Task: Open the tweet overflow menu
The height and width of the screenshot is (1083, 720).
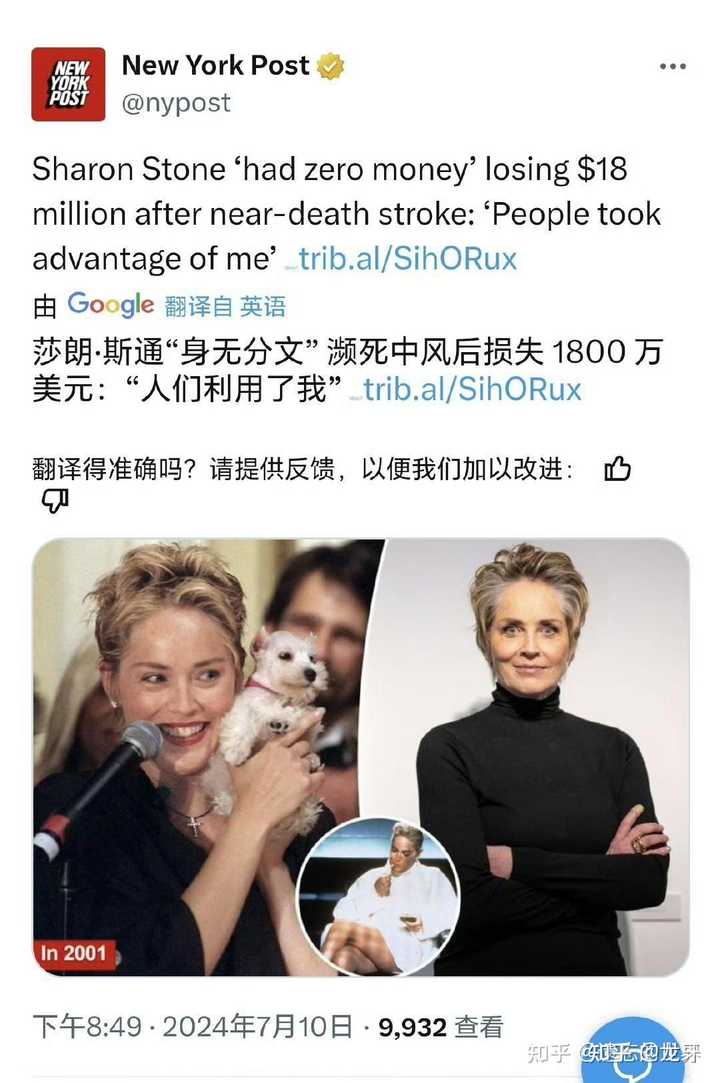Action: (x=672, y=66)
